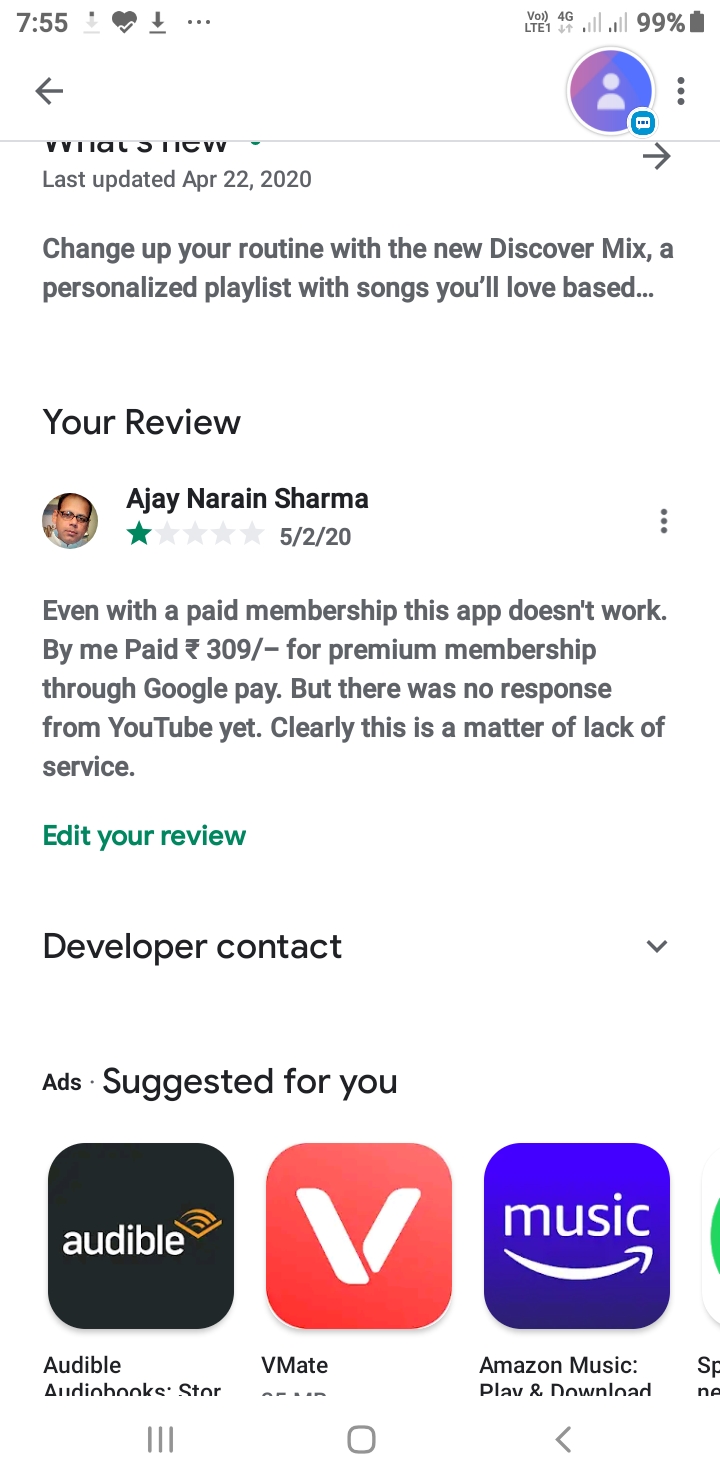Open your Google account profile avatar
The height and width of the screenshot is (1480, 720).
[x=611, y=90]
